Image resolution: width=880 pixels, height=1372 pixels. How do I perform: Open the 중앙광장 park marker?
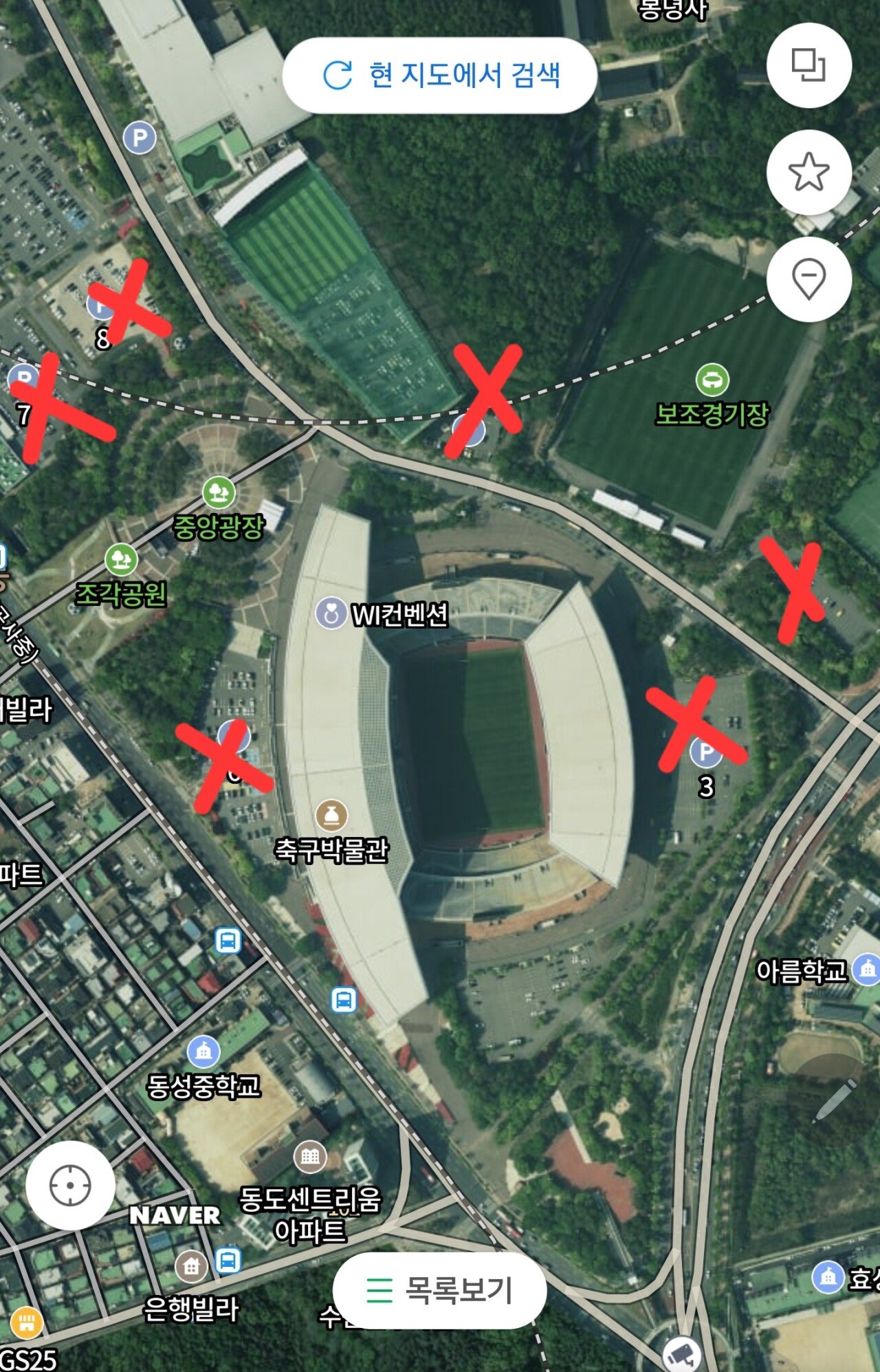[x=219, y=492]
